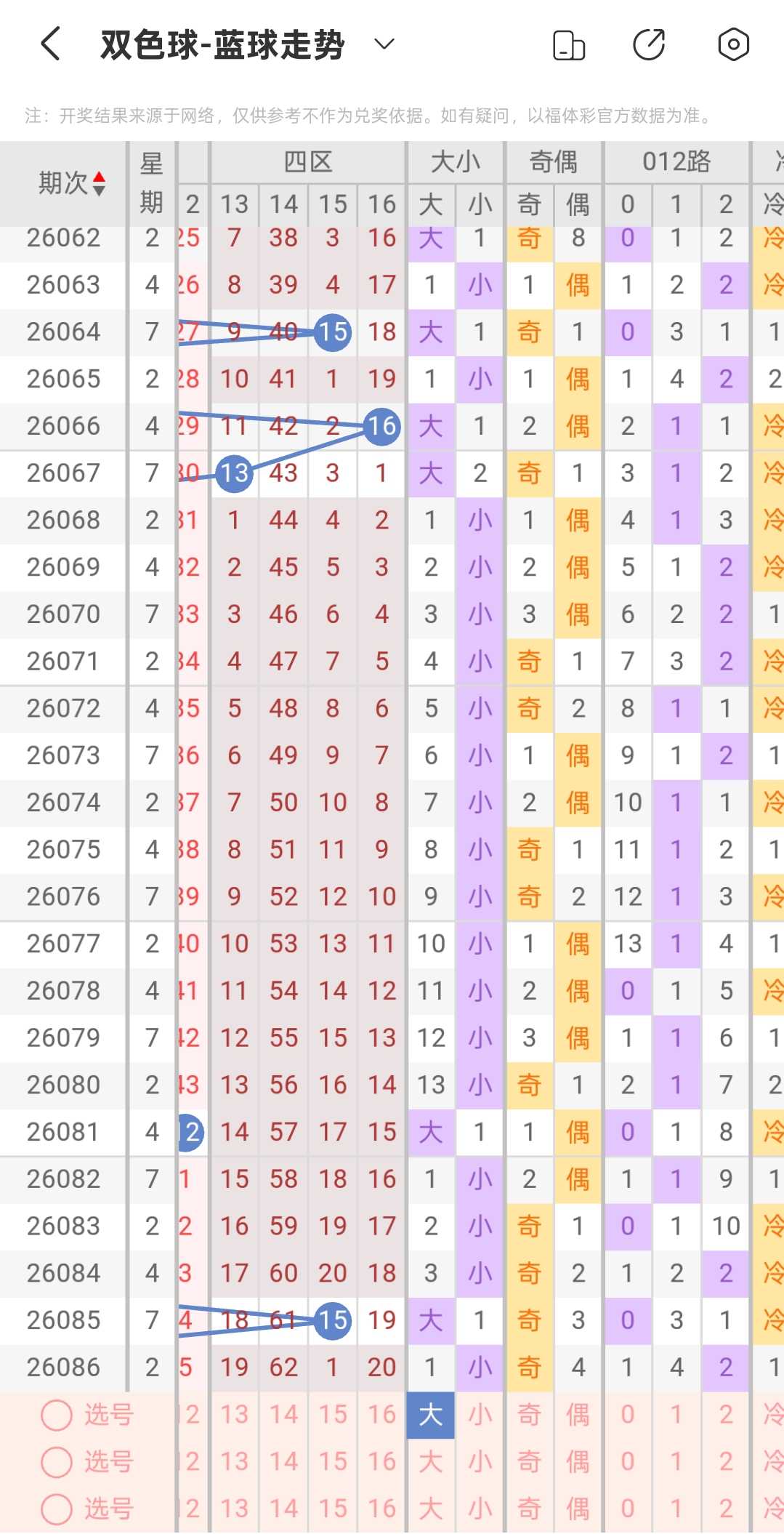Pick number 14 in third 选号 row
784x1534 pixels.
point(284,1509)
